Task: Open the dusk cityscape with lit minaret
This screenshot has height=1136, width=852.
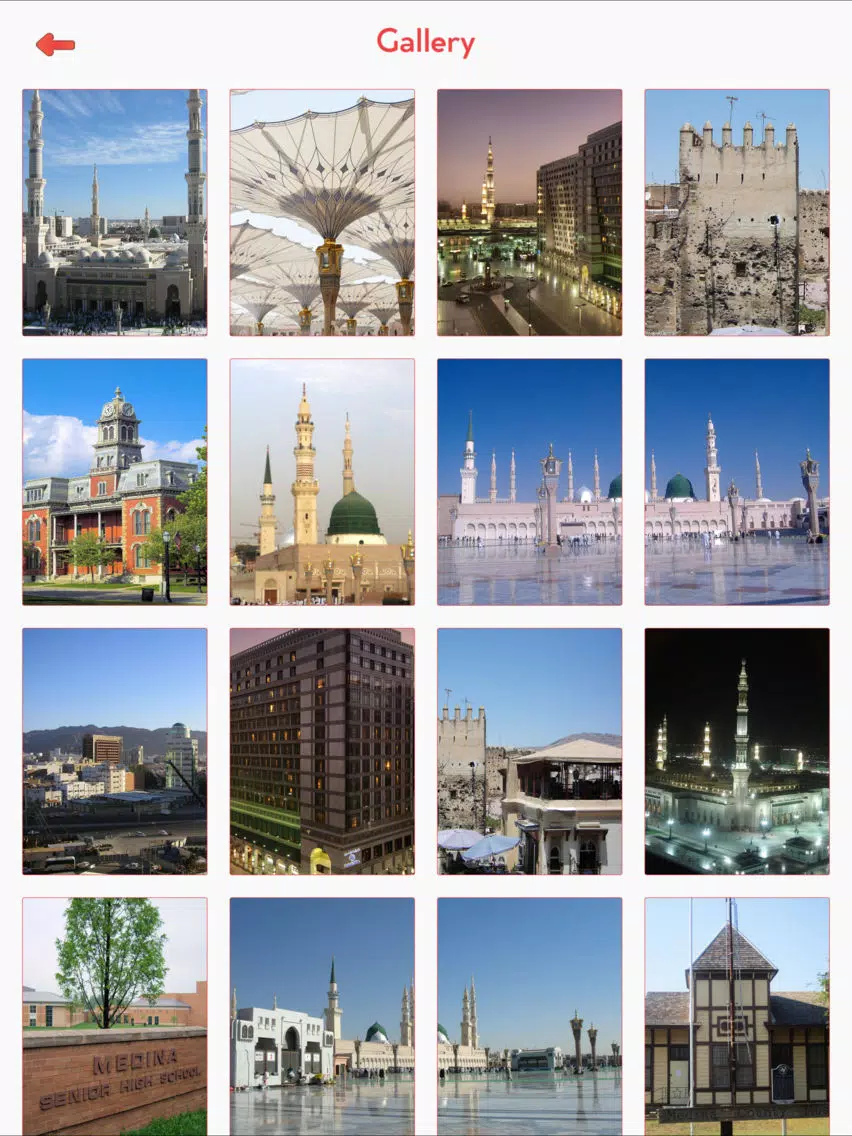Action: coord(530,212)
